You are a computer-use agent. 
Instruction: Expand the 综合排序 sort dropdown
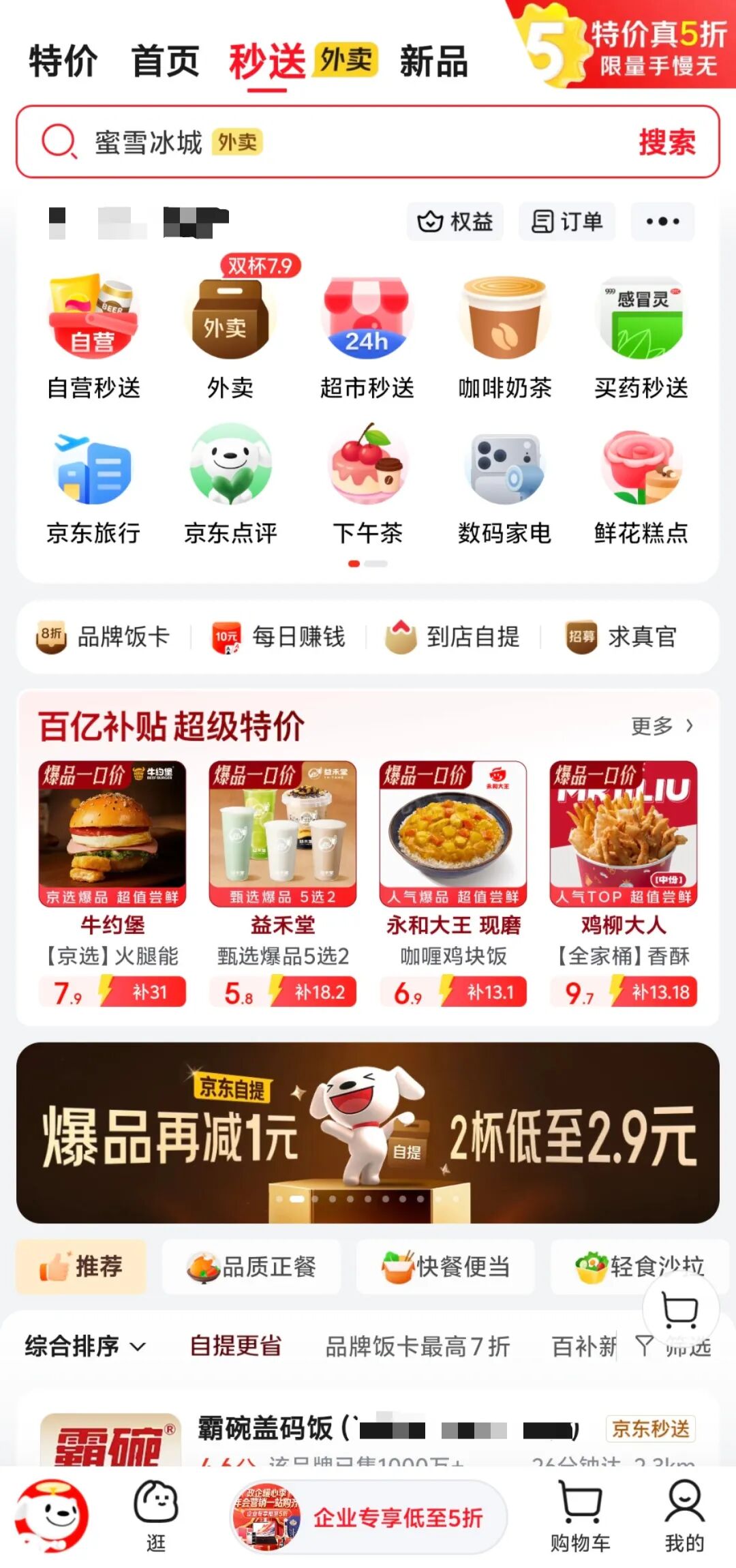85,1346
